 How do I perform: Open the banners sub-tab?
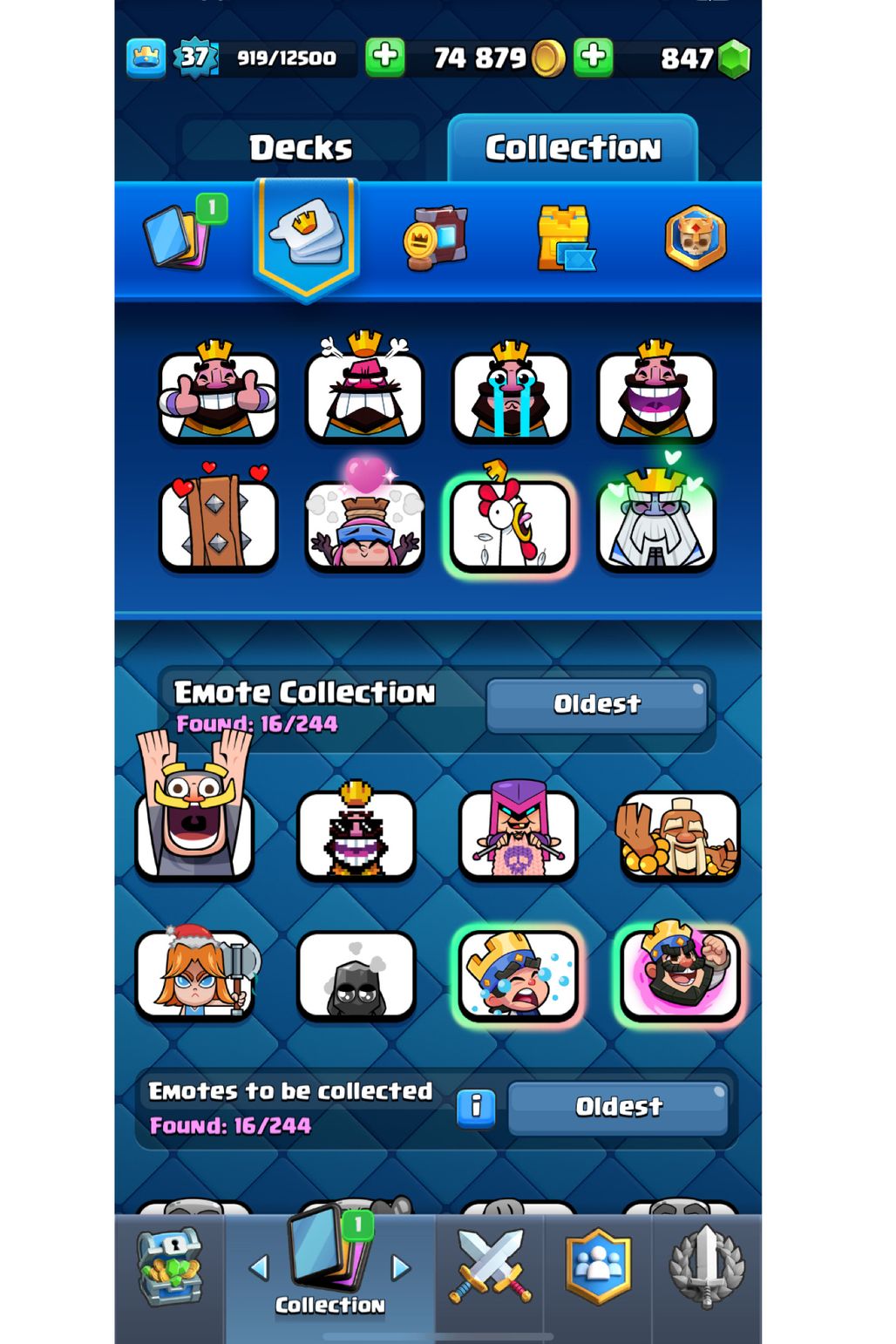click(435, 237)
